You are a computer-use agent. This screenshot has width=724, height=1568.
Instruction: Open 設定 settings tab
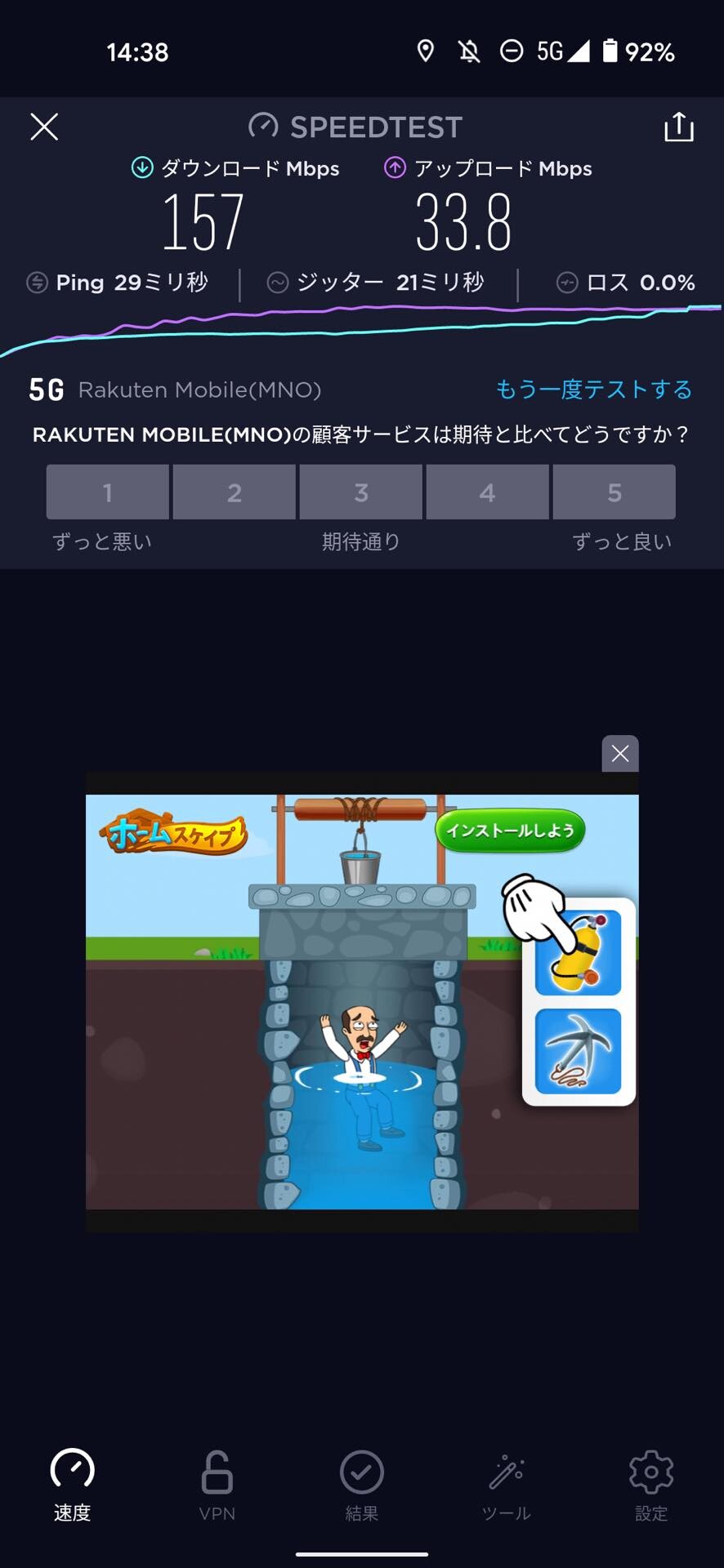651,1484
